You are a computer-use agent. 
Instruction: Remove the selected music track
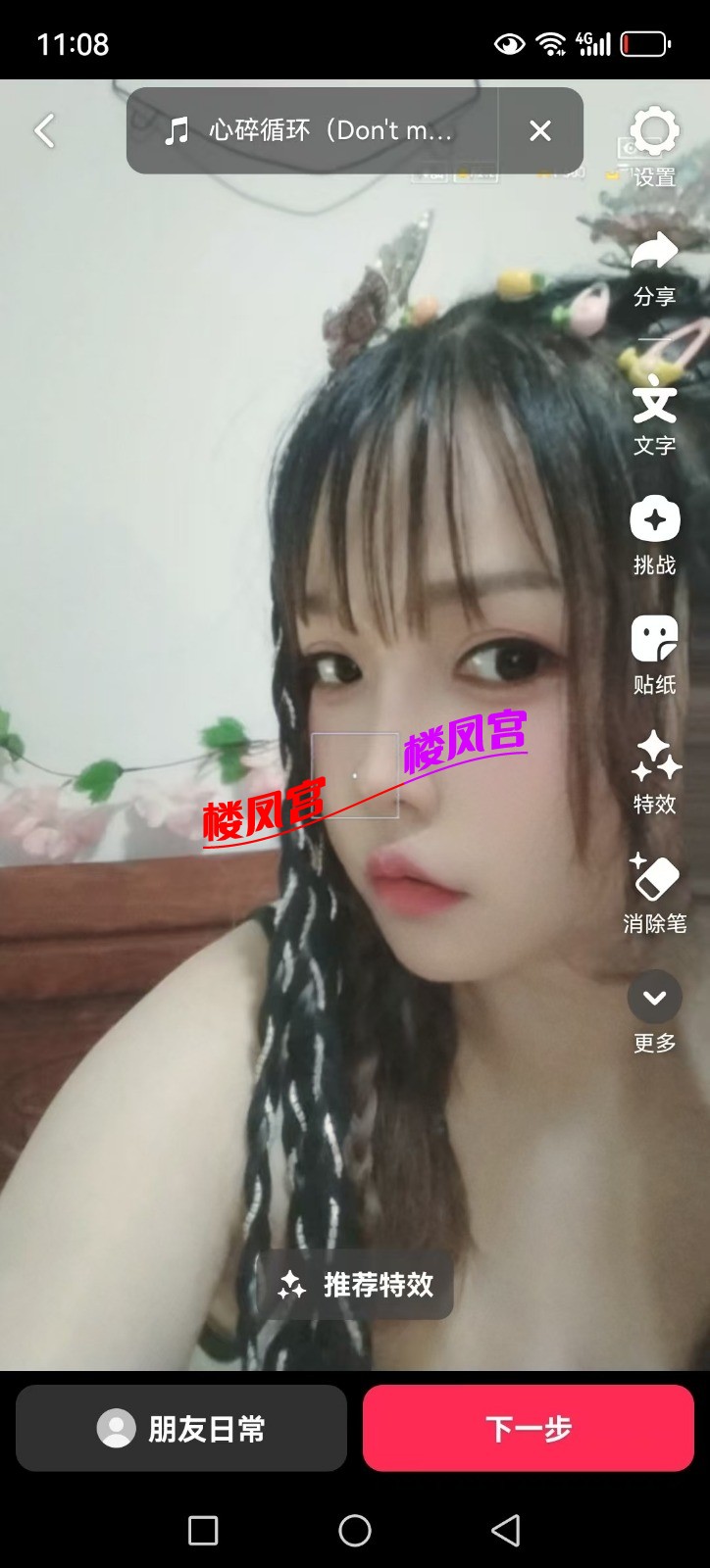pyautogui.click(x=540, y=130)
